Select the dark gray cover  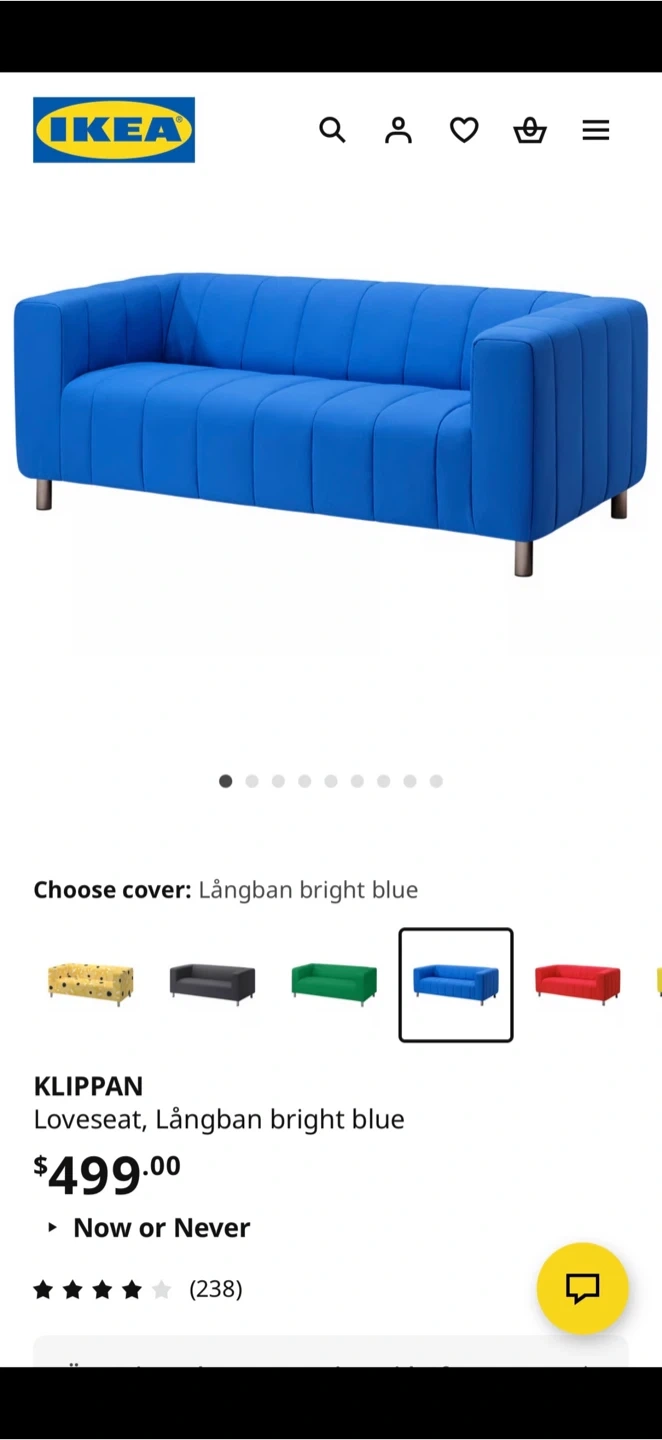pyautogui.click(x=212, y=984)
